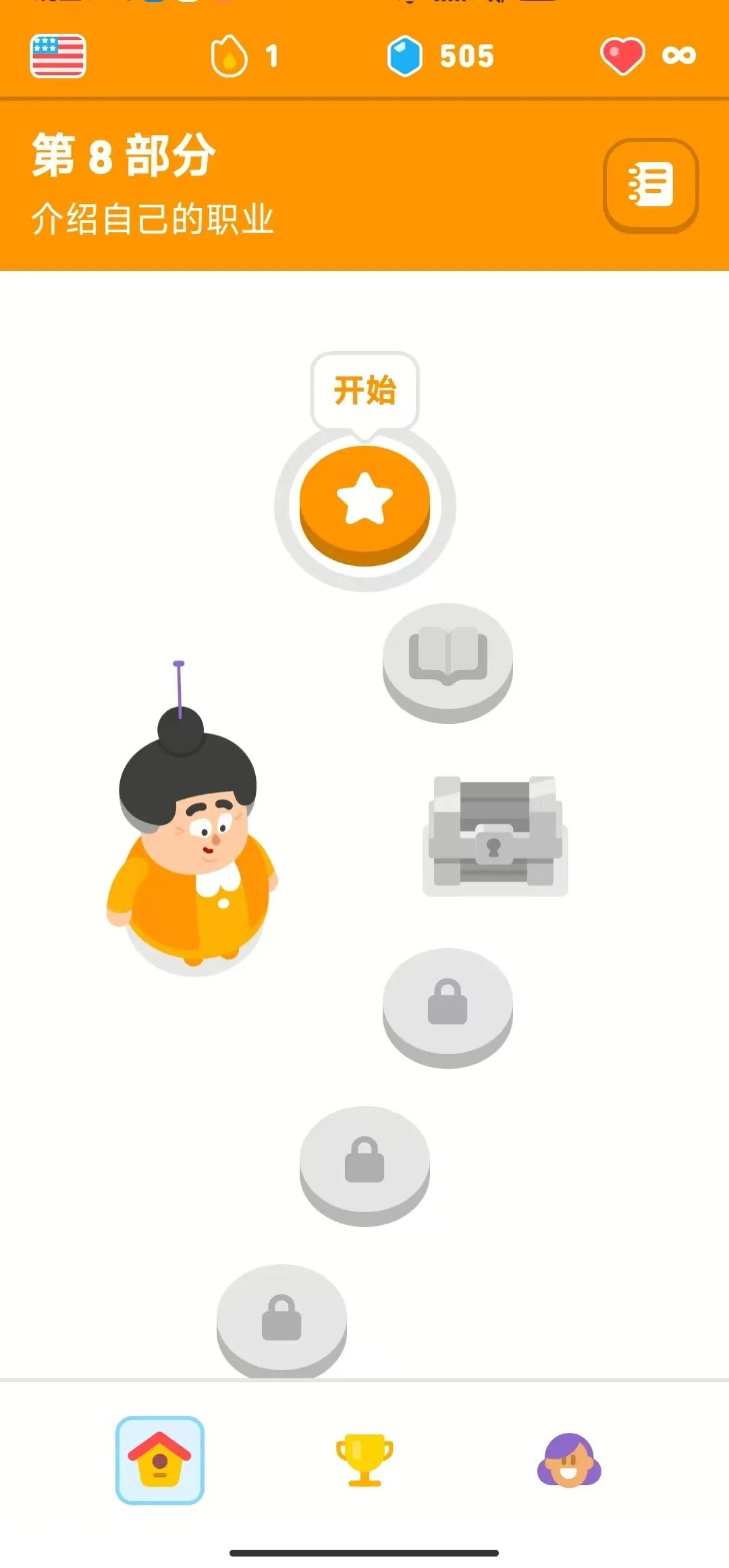Tap the subtitle 介绍自己的职业

[x=153, y=216]
